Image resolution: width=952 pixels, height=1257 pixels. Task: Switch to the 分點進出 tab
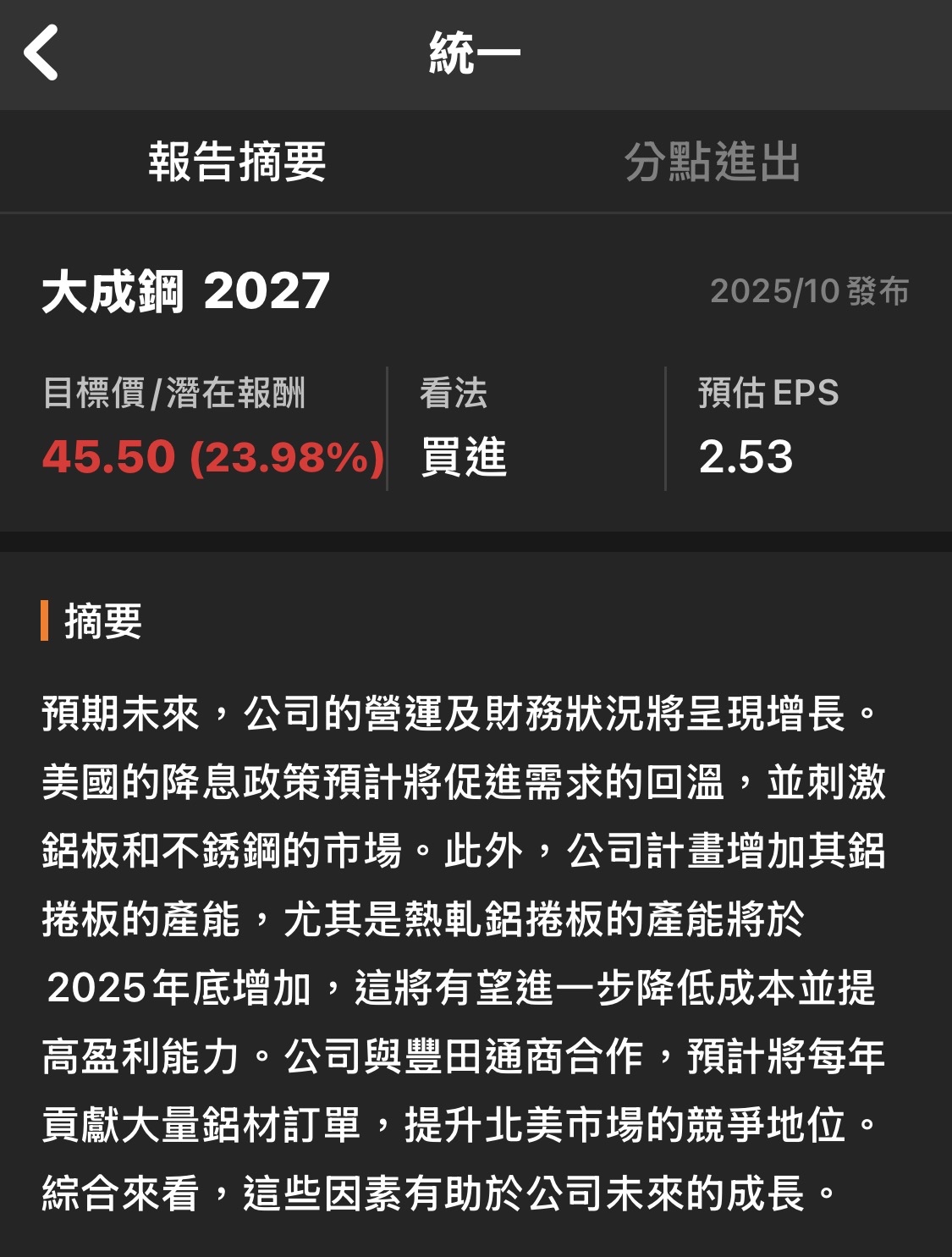point(713,162)
